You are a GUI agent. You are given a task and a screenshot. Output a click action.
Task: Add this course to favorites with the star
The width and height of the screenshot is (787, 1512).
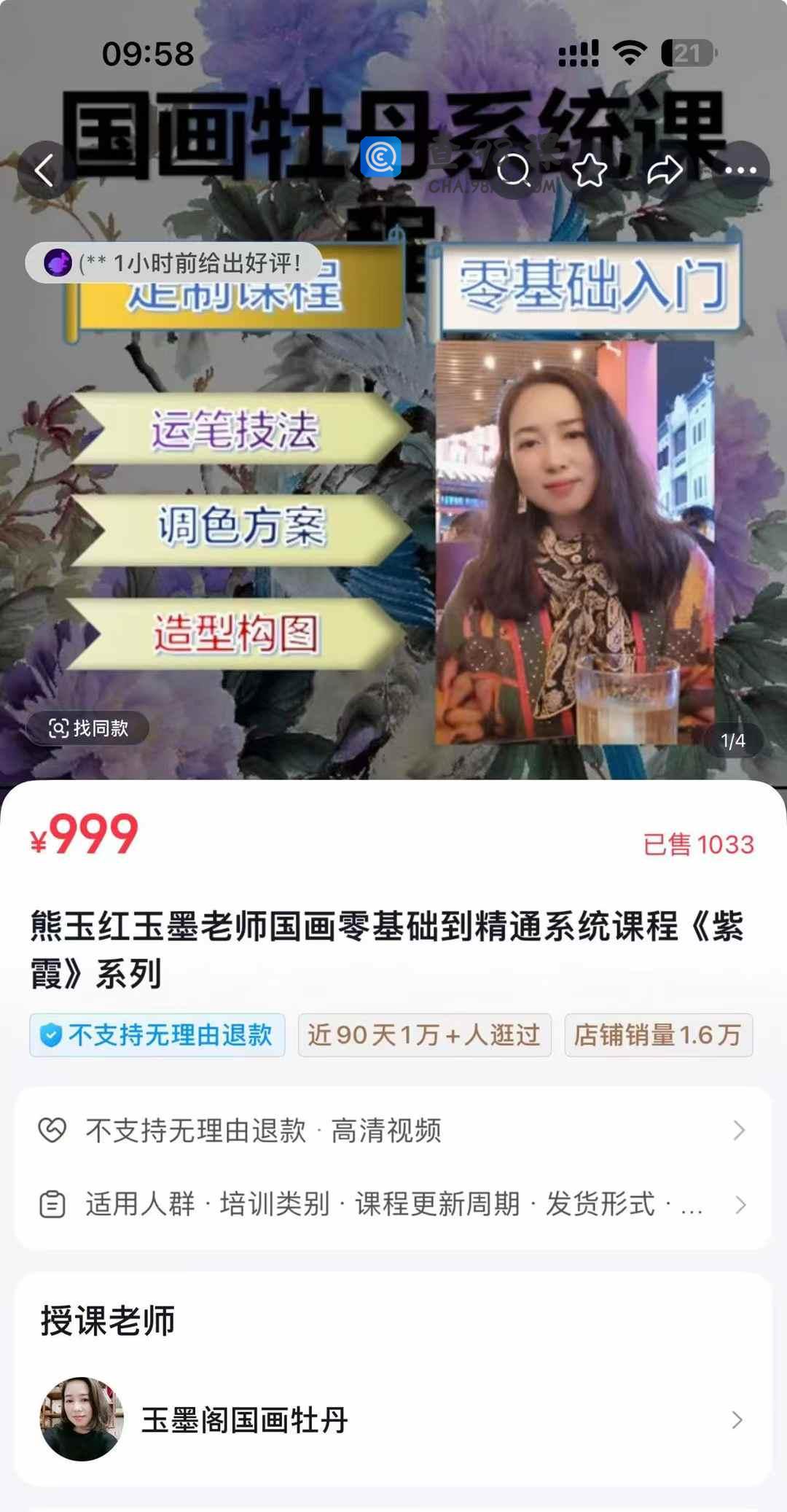pyautogui.click(x=590, y=171)
